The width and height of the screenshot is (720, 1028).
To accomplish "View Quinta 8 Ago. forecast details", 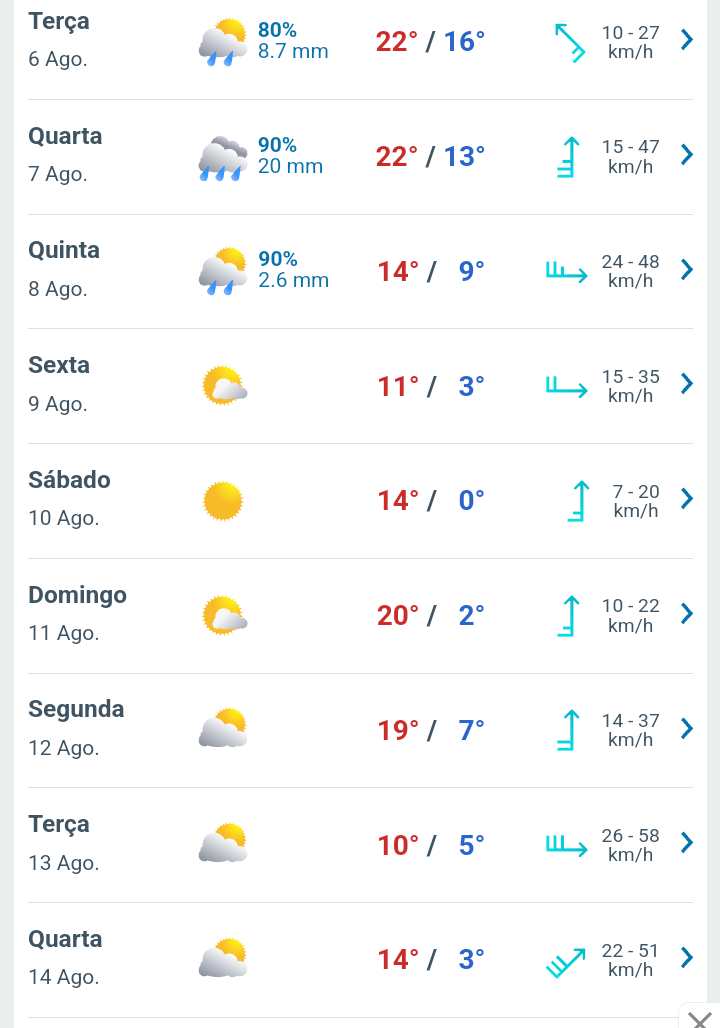I will (x=686, y=270).
